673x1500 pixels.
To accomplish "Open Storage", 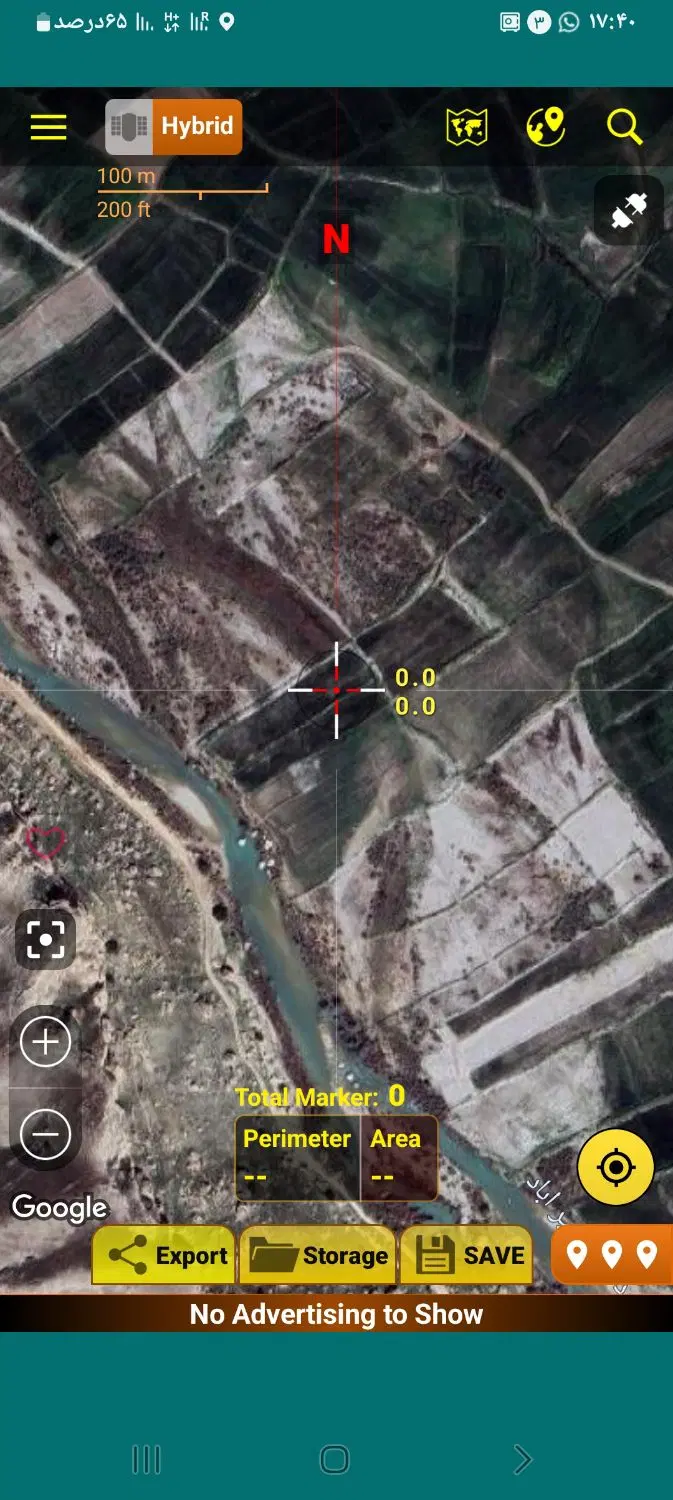I will [317, 1255].
